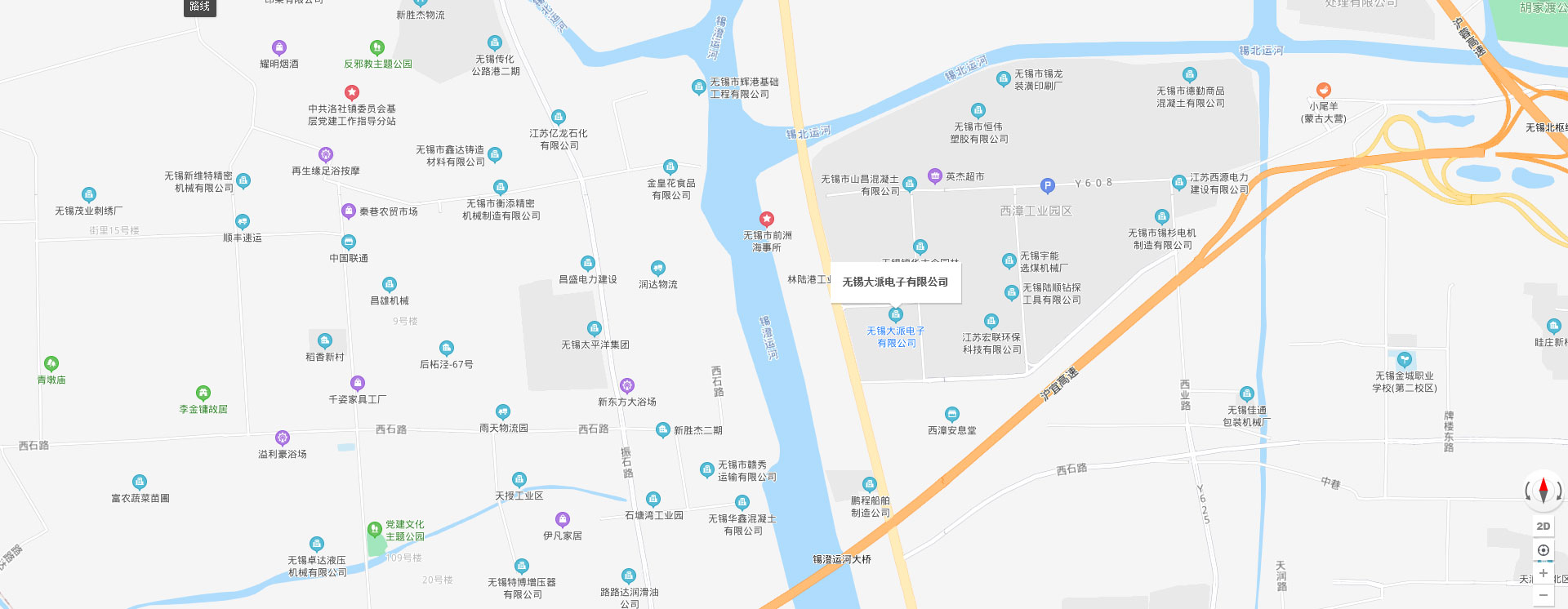This screenshot has height=609, width=1568.
Task: Select the 英杰超市 marker
Action: 935,176
